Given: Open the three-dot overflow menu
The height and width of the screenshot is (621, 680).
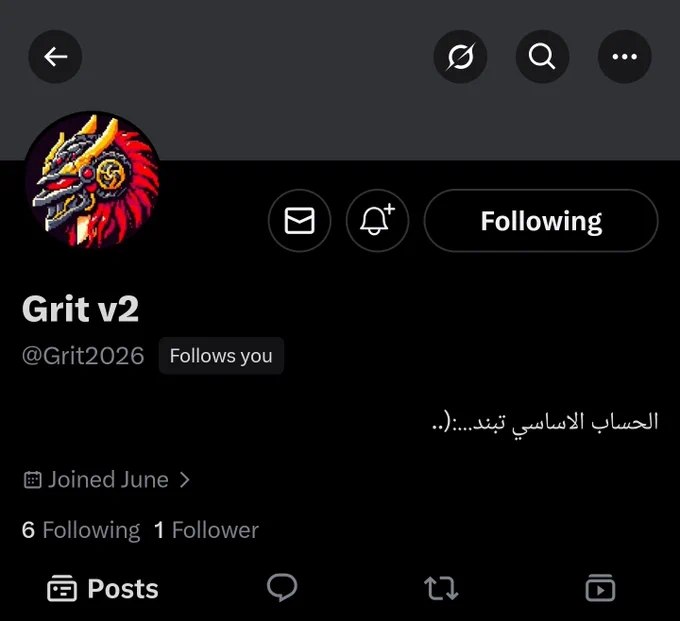Looking at the screenshot, I should [624, 56].
